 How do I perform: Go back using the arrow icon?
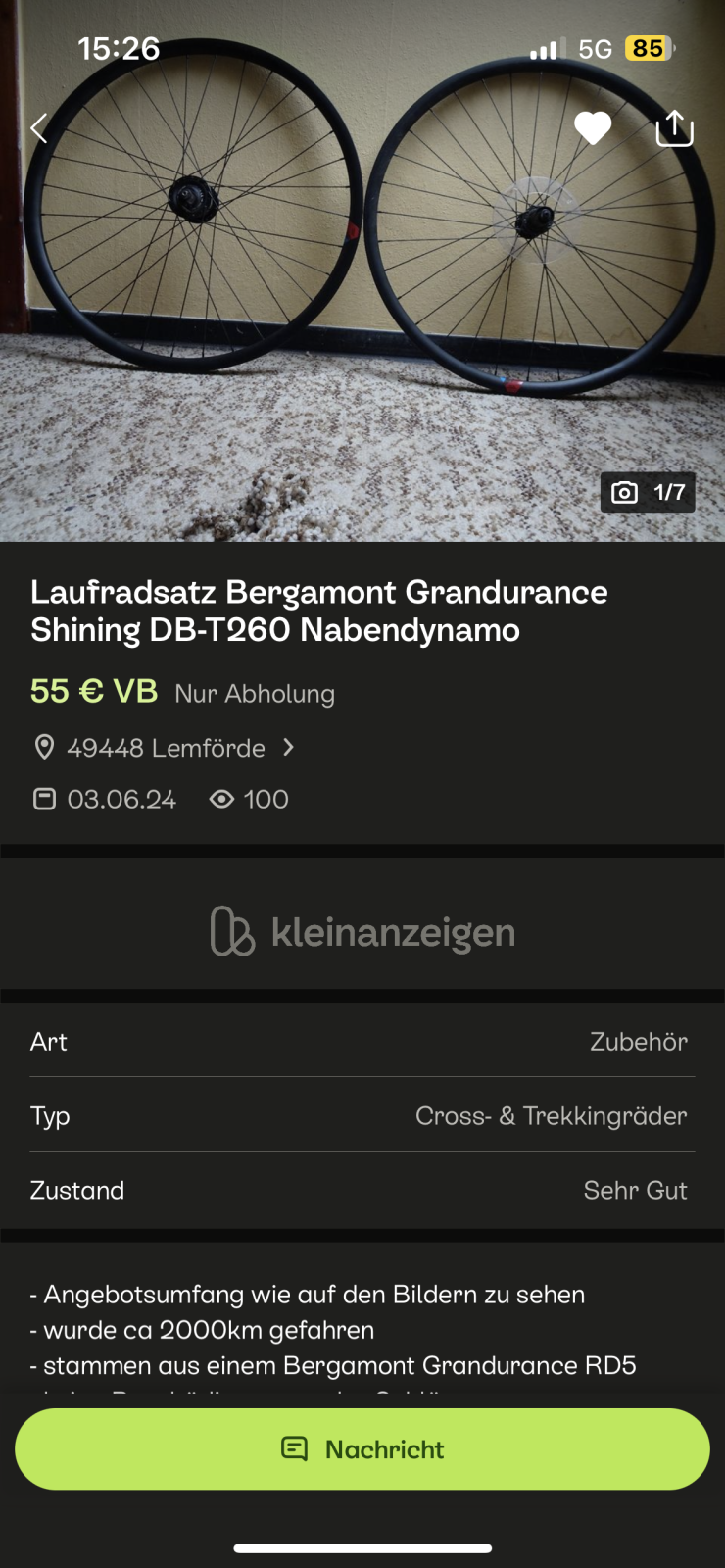(39, 128)
